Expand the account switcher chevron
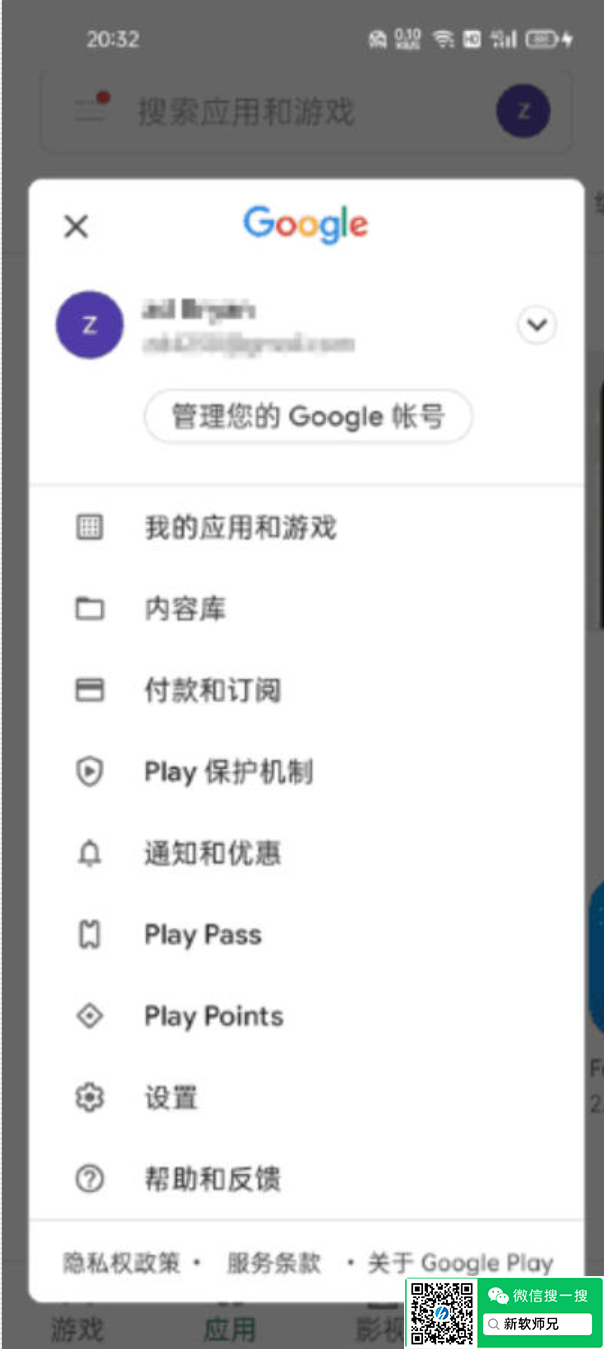This screenshot has height=1349, width=604. click(x=537, y=325)
